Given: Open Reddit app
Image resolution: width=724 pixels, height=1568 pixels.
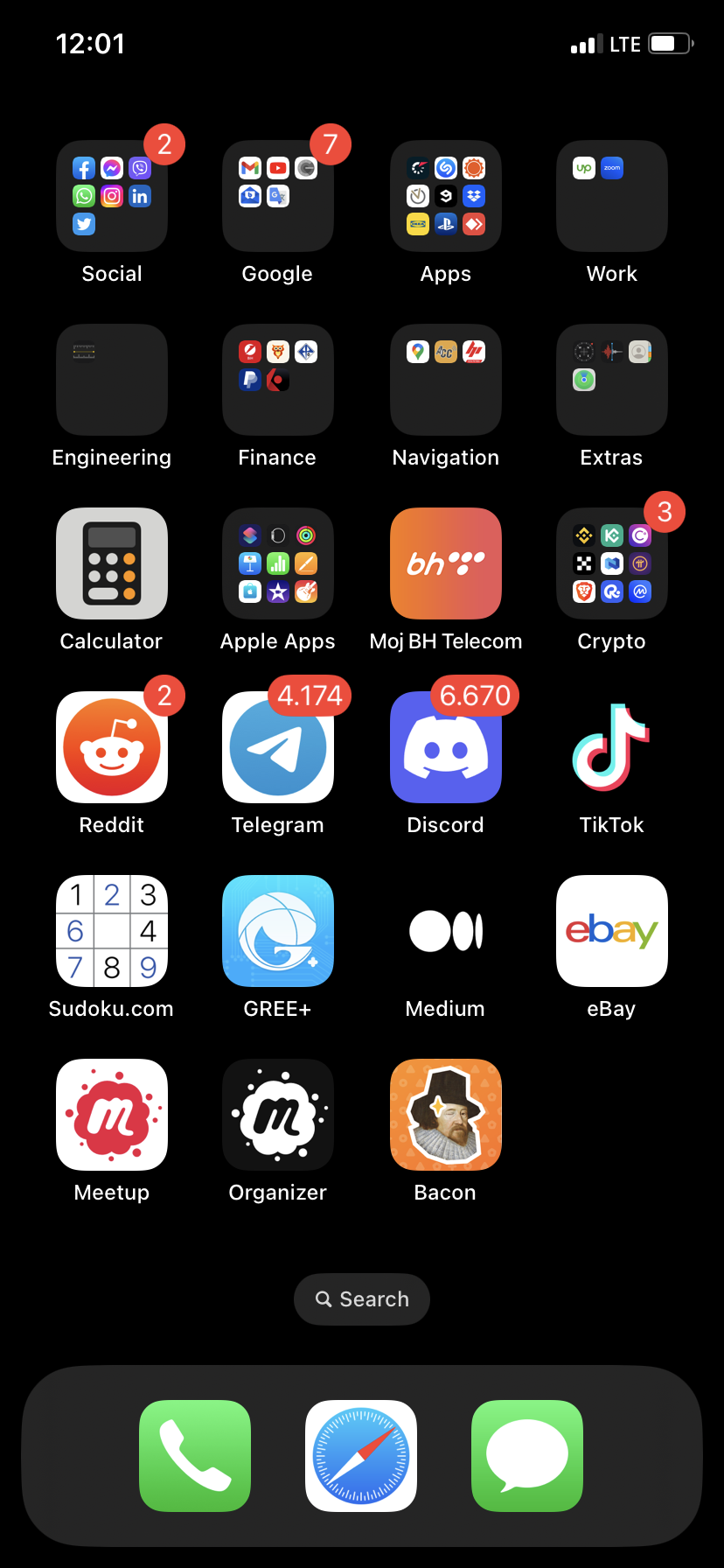Looking at the screenshot, I should click(112, 747).
